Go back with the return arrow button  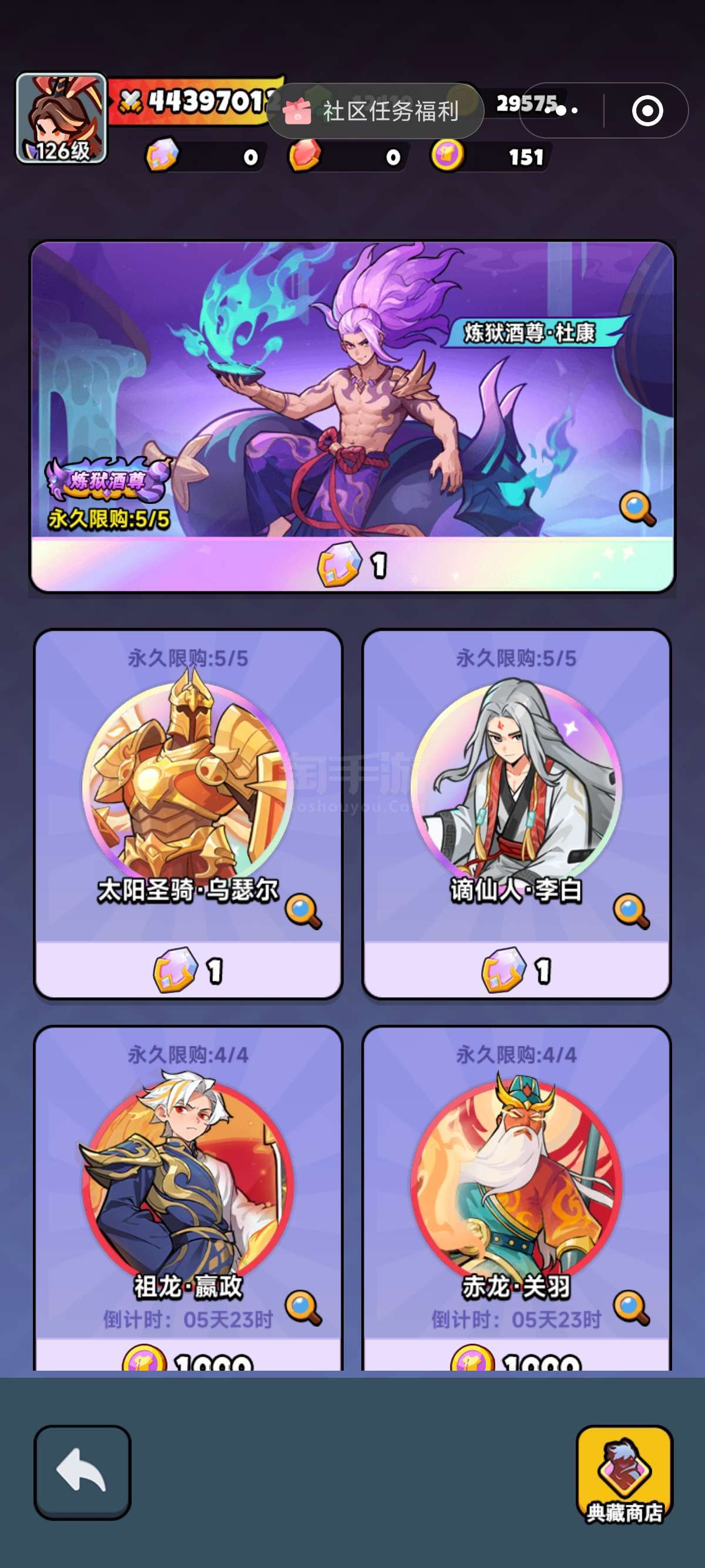coord(82,1472)
